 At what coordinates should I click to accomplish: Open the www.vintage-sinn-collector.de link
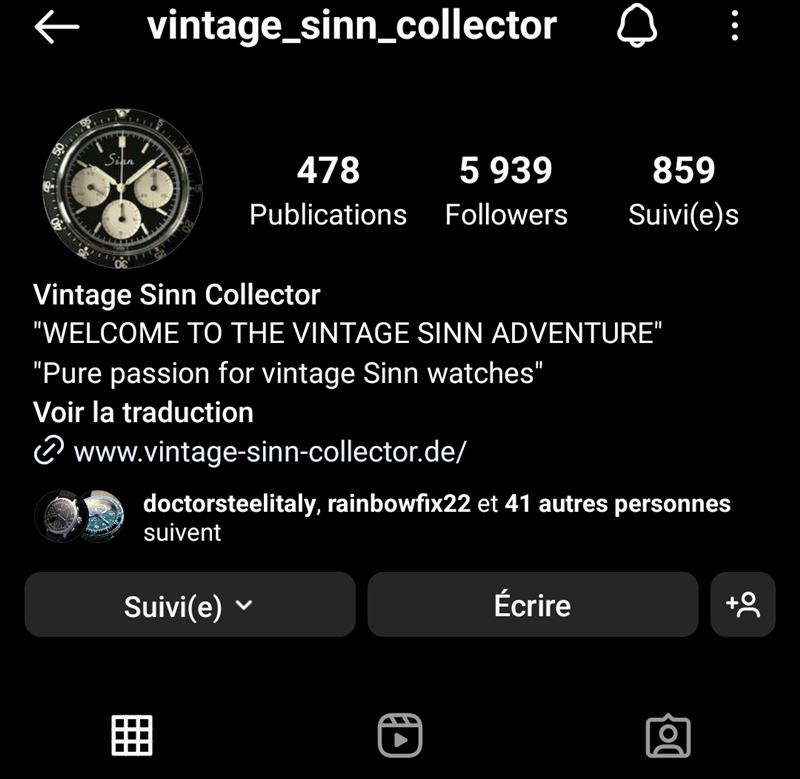270,452
